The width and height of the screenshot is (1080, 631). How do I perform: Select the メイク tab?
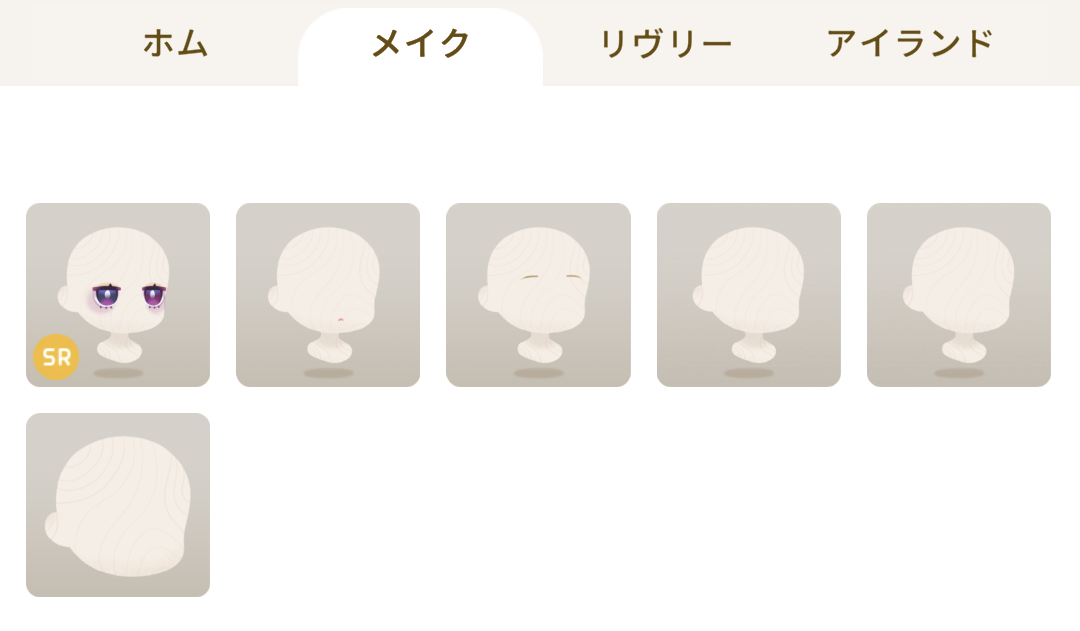[420, 44]
